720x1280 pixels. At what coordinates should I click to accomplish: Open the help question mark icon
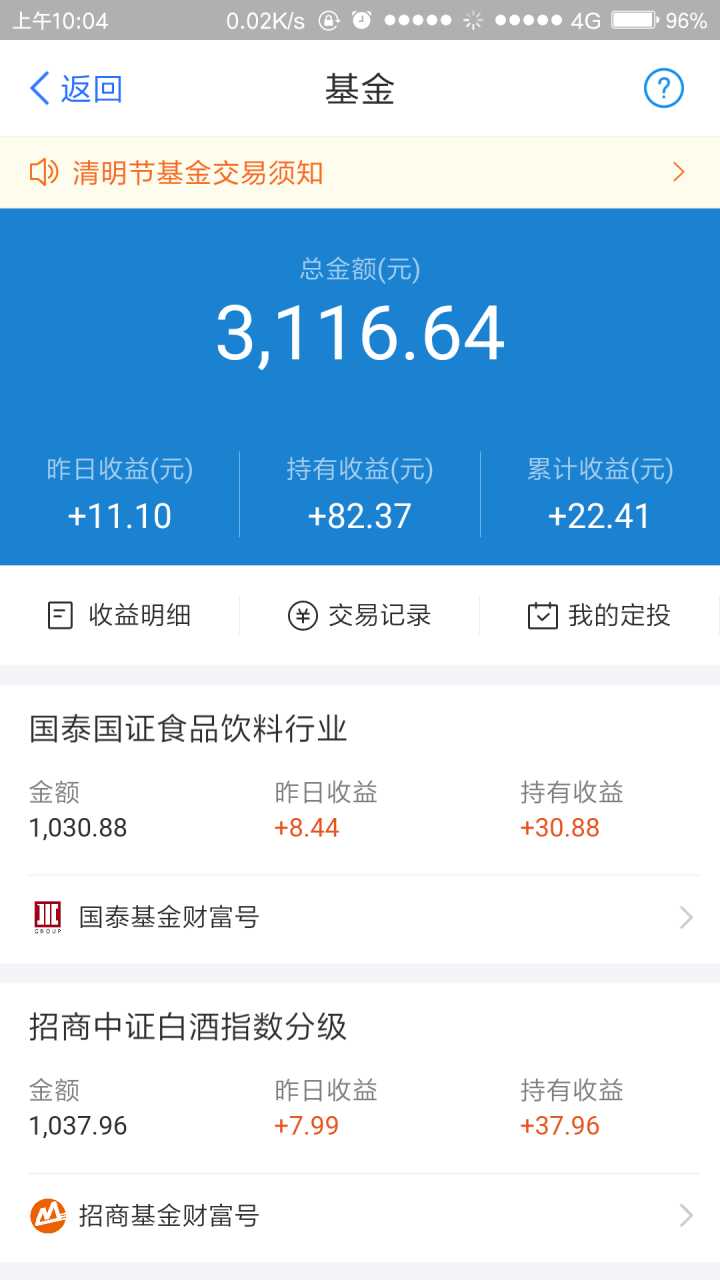(x=663, y=89)
